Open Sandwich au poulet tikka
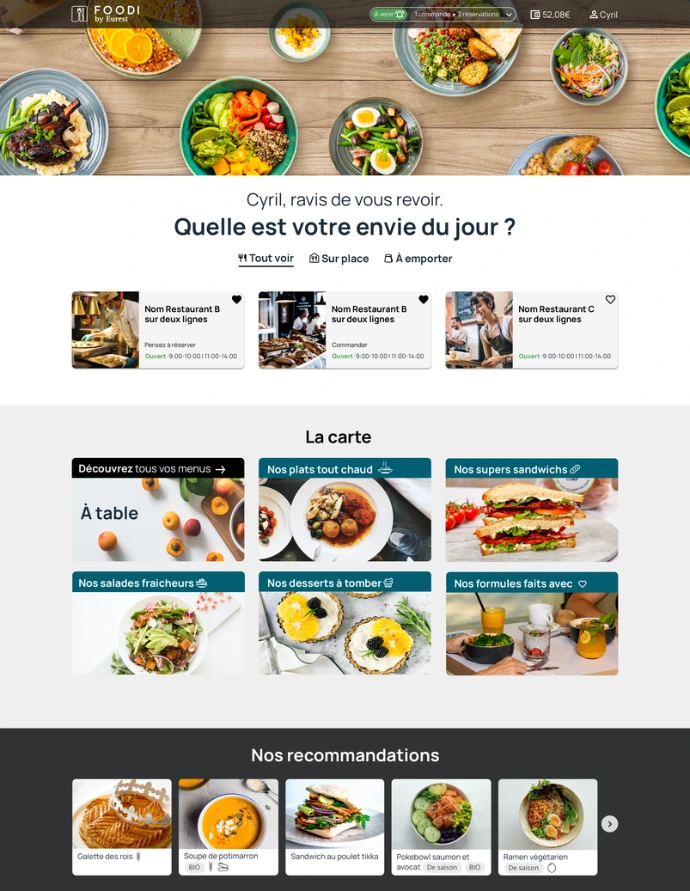Viewport: 690px width, 891px height. (x=334, y=826)
